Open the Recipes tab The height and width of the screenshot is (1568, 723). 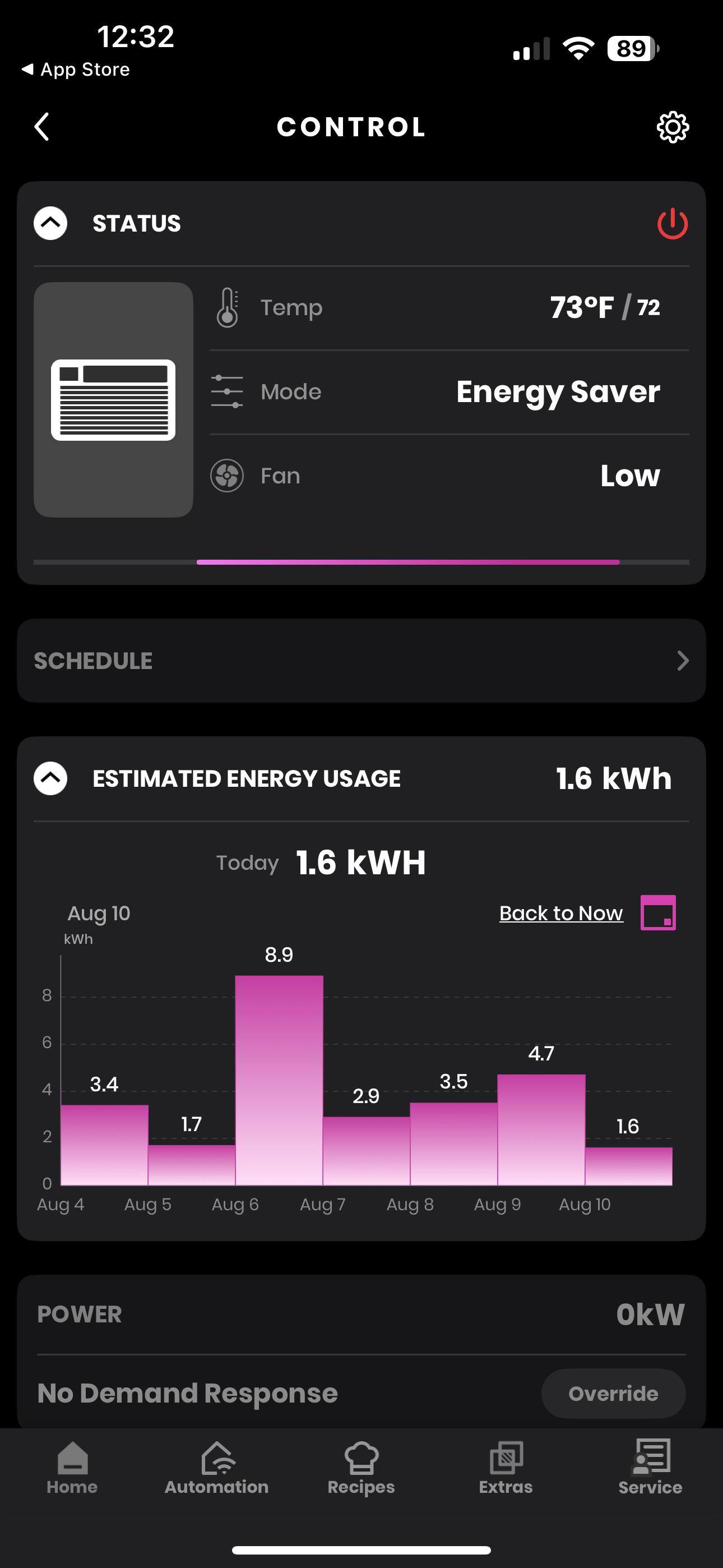tap(361, 1468)
